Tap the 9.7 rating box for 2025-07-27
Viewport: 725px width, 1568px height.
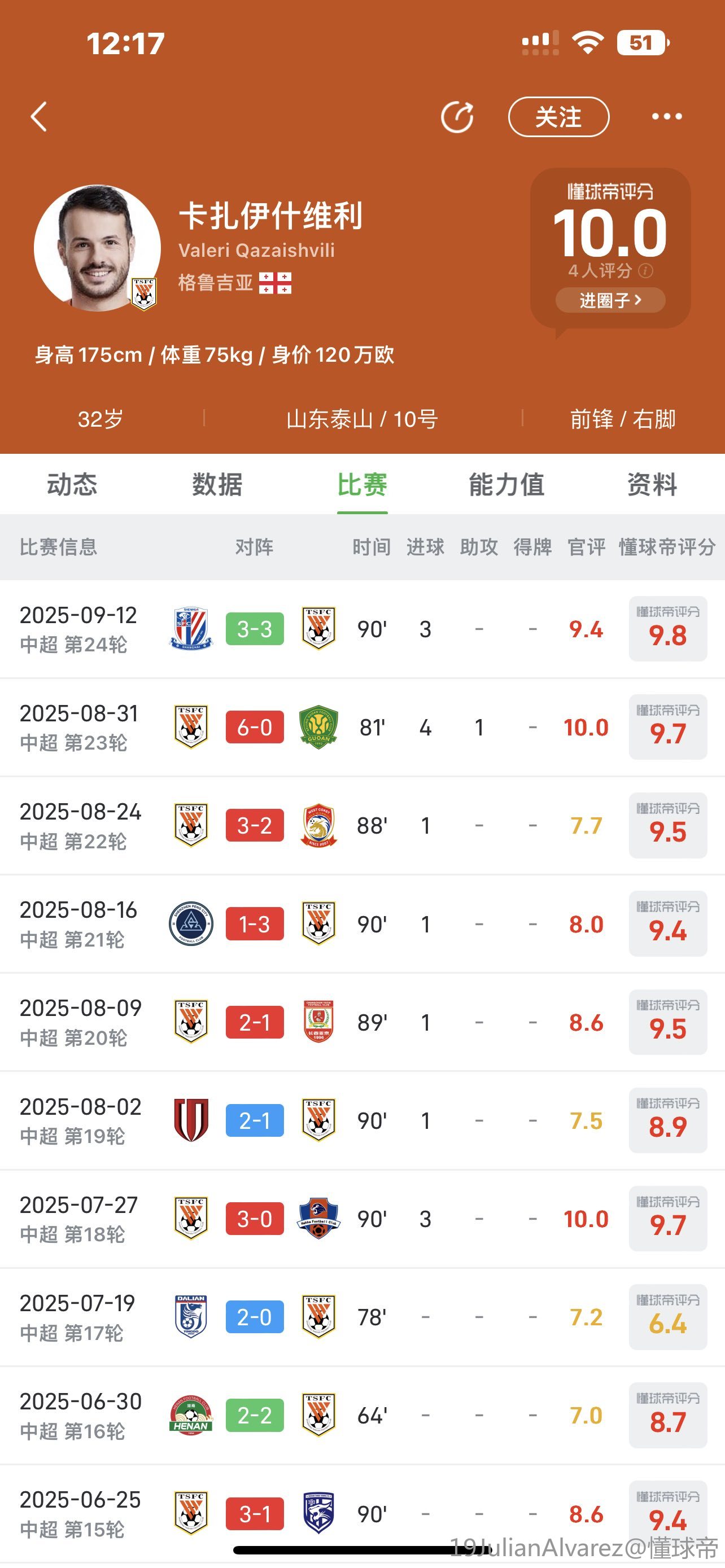(668, 1219)
